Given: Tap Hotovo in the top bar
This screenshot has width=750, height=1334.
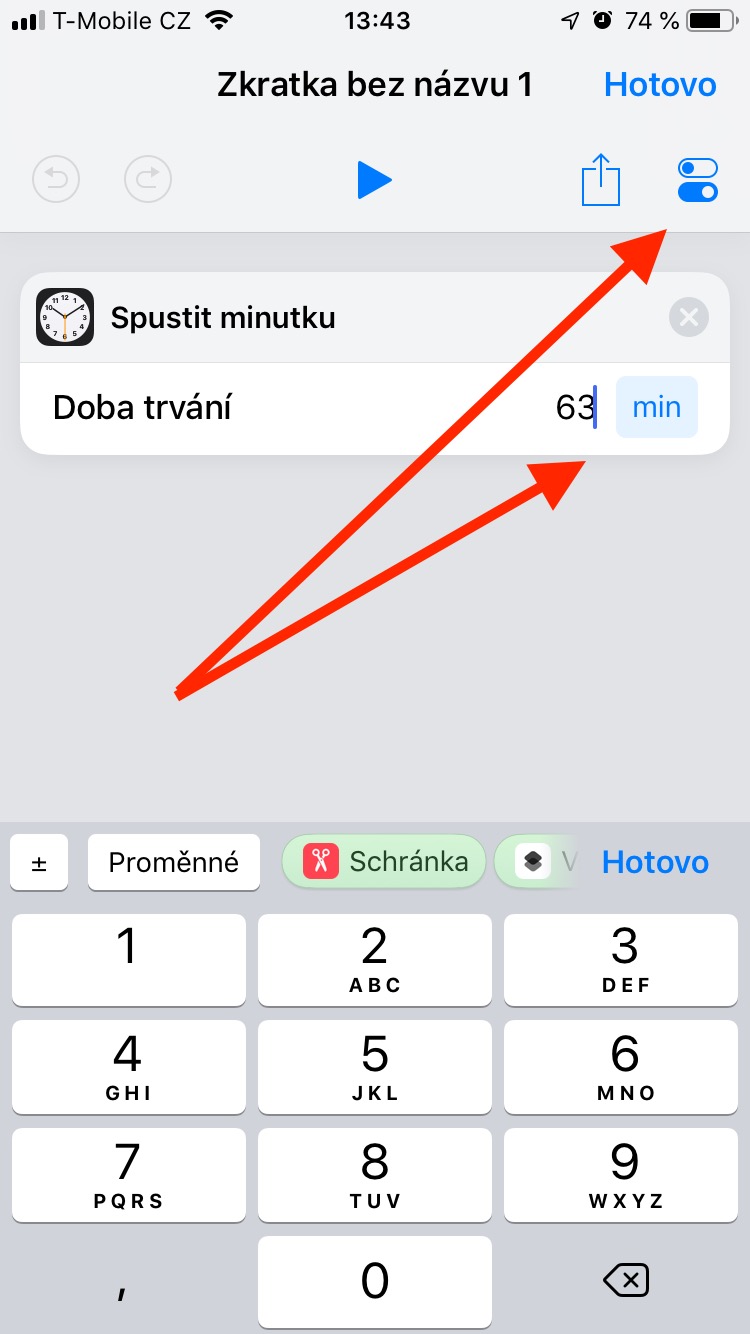Looking at the screenshot, I should [660, 85].
